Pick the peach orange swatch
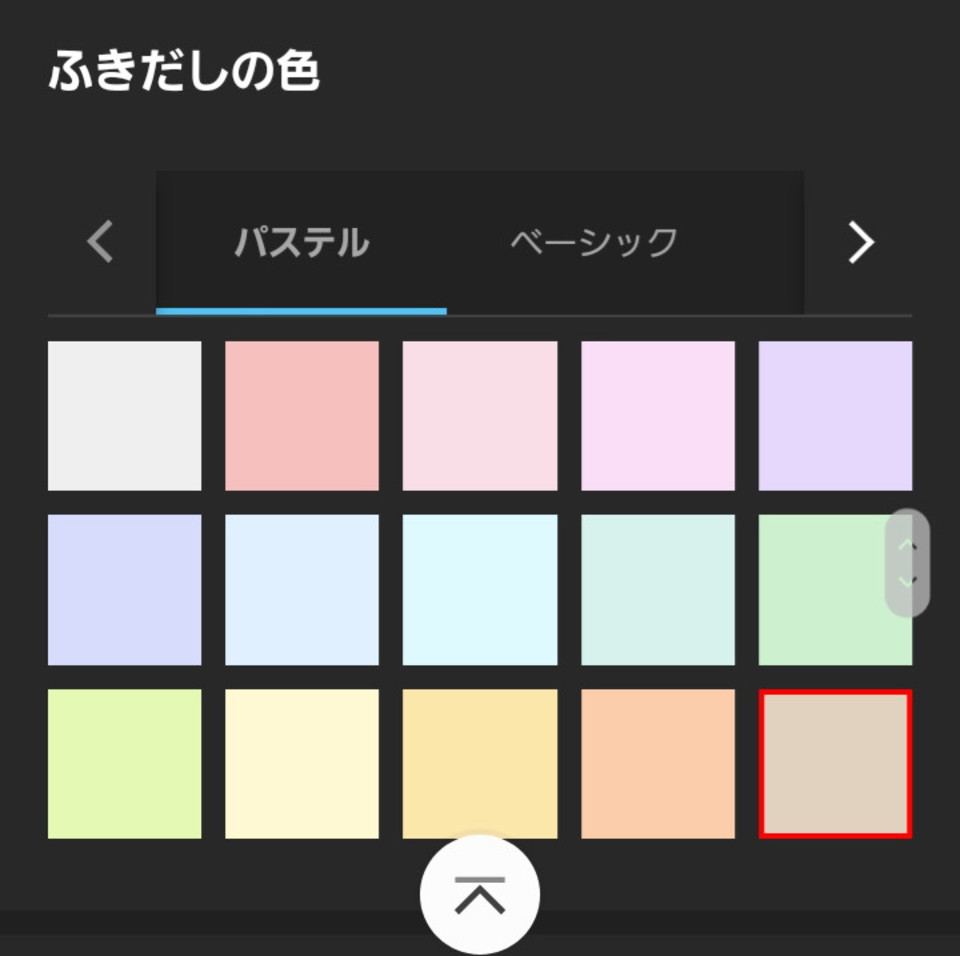Image resolution: width=960 pixels, height=956 pixels. 657,764
